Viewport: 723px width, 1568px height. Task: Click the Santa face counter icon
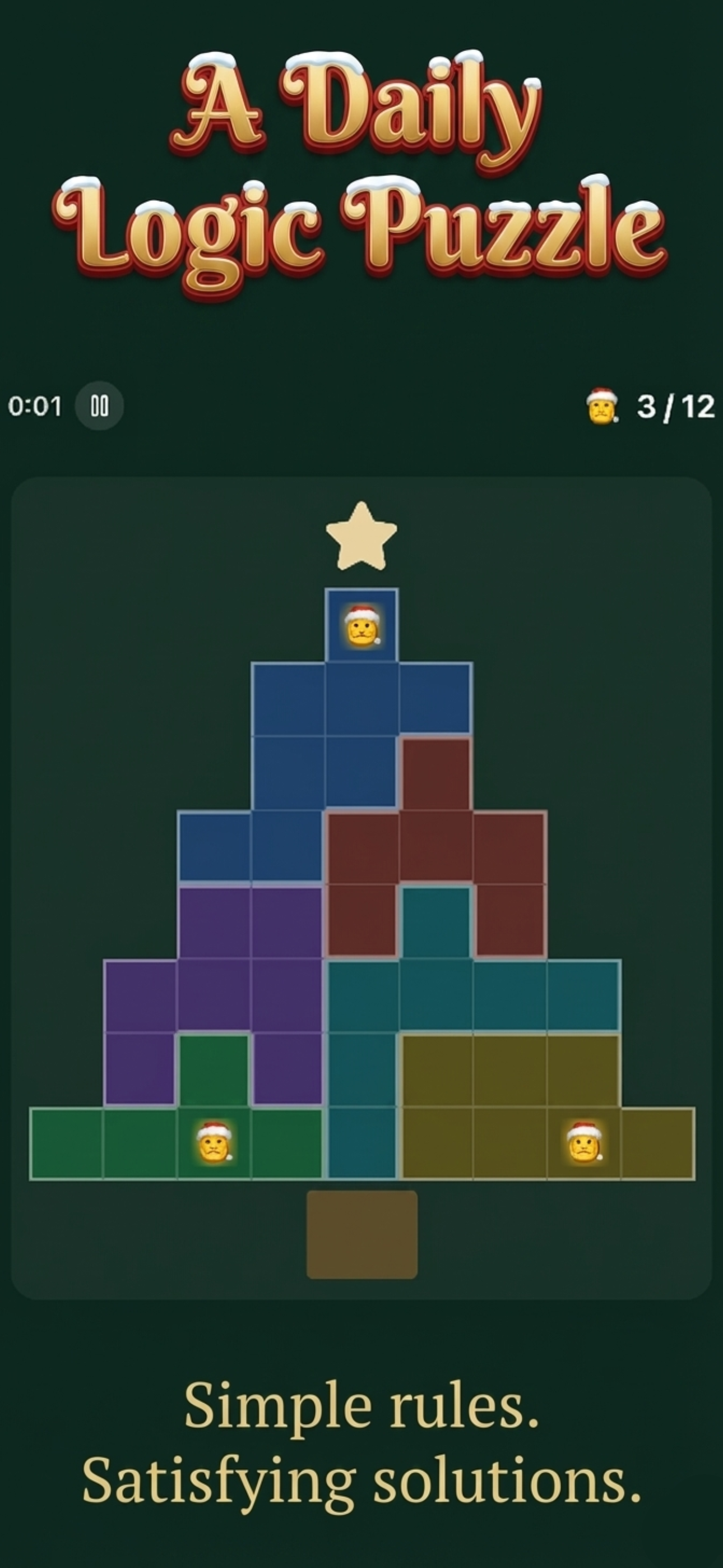point(601,405)
